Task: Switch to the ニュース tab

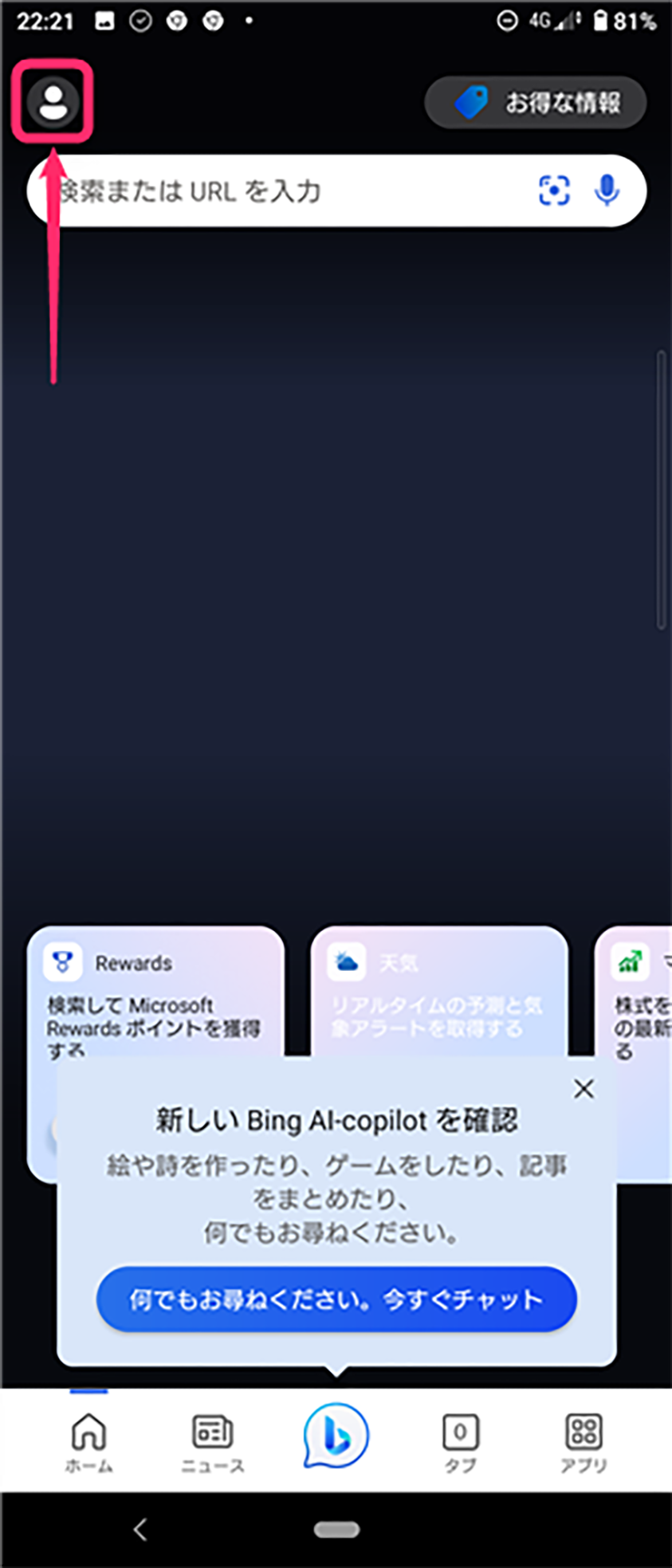Action: click(x=212, y=1441)
